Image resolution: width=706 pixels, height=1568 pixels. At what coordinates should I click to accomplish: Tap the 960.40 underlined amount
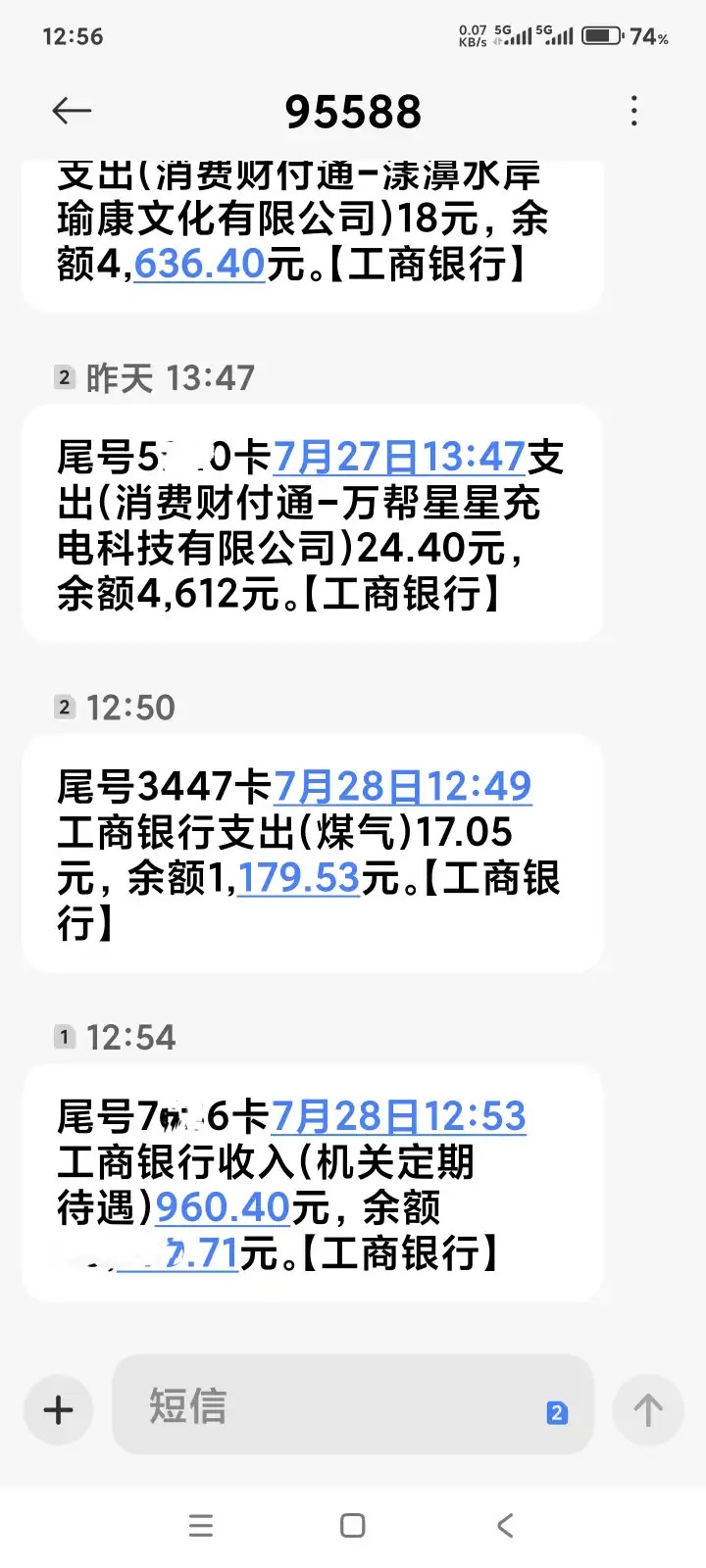click(x=223, y=1207)
